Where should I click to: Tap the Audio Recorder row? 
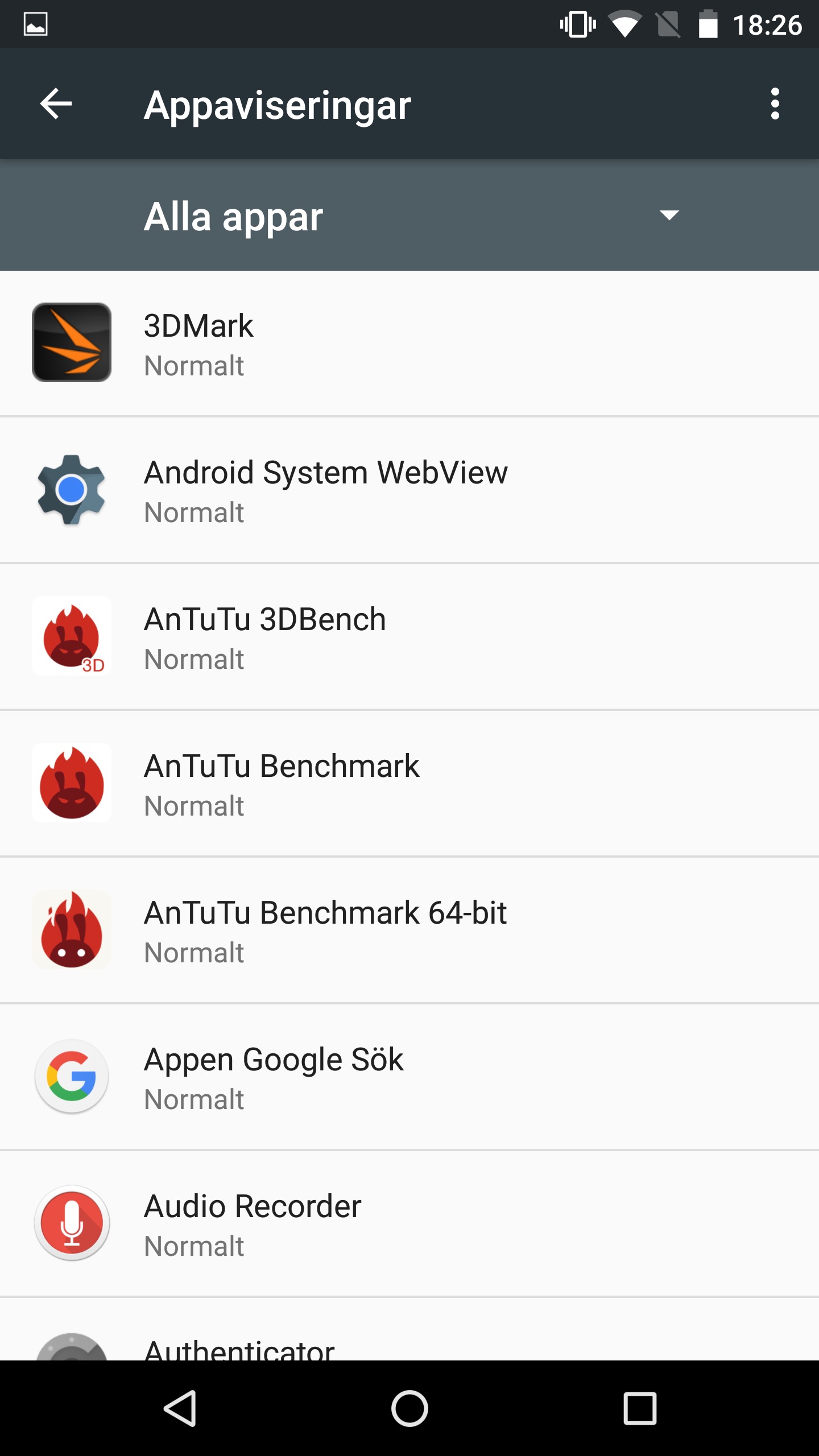[409, 1224]
